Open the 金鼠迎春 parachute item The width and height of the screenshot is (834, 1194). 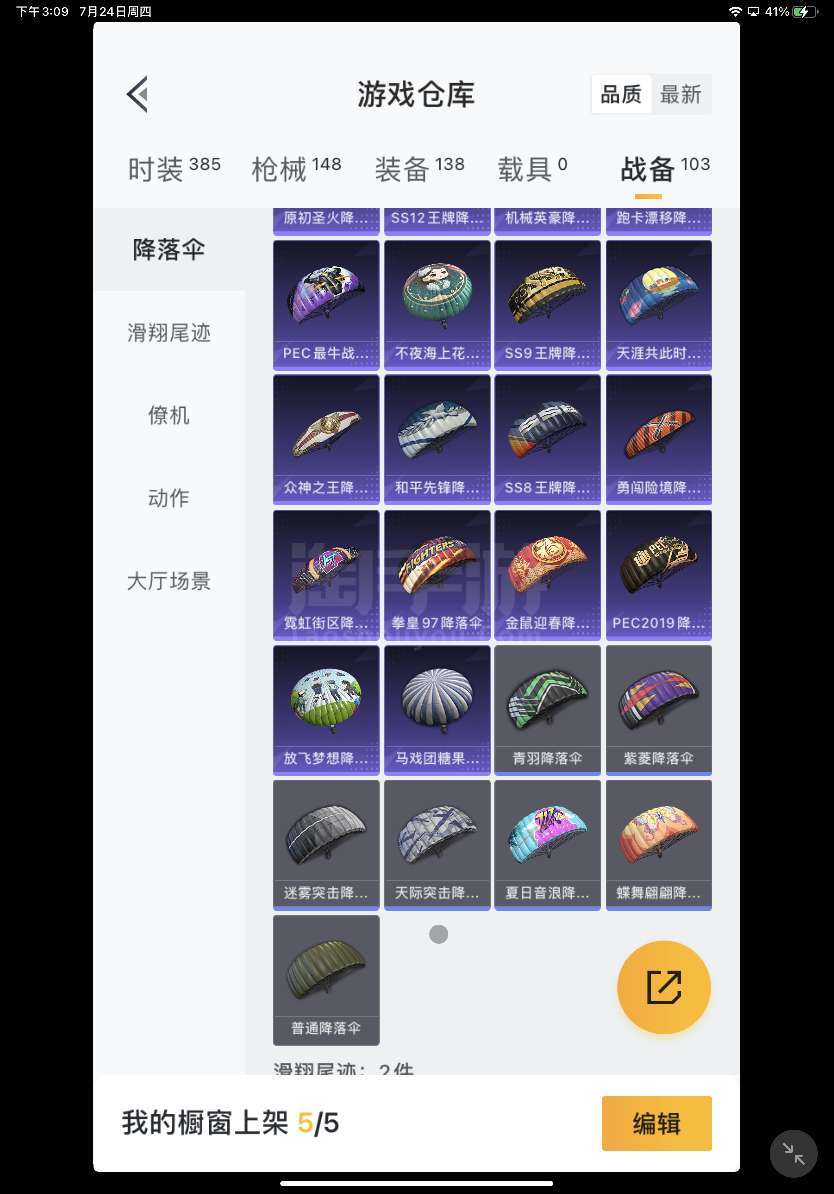[x=547, y=574]
